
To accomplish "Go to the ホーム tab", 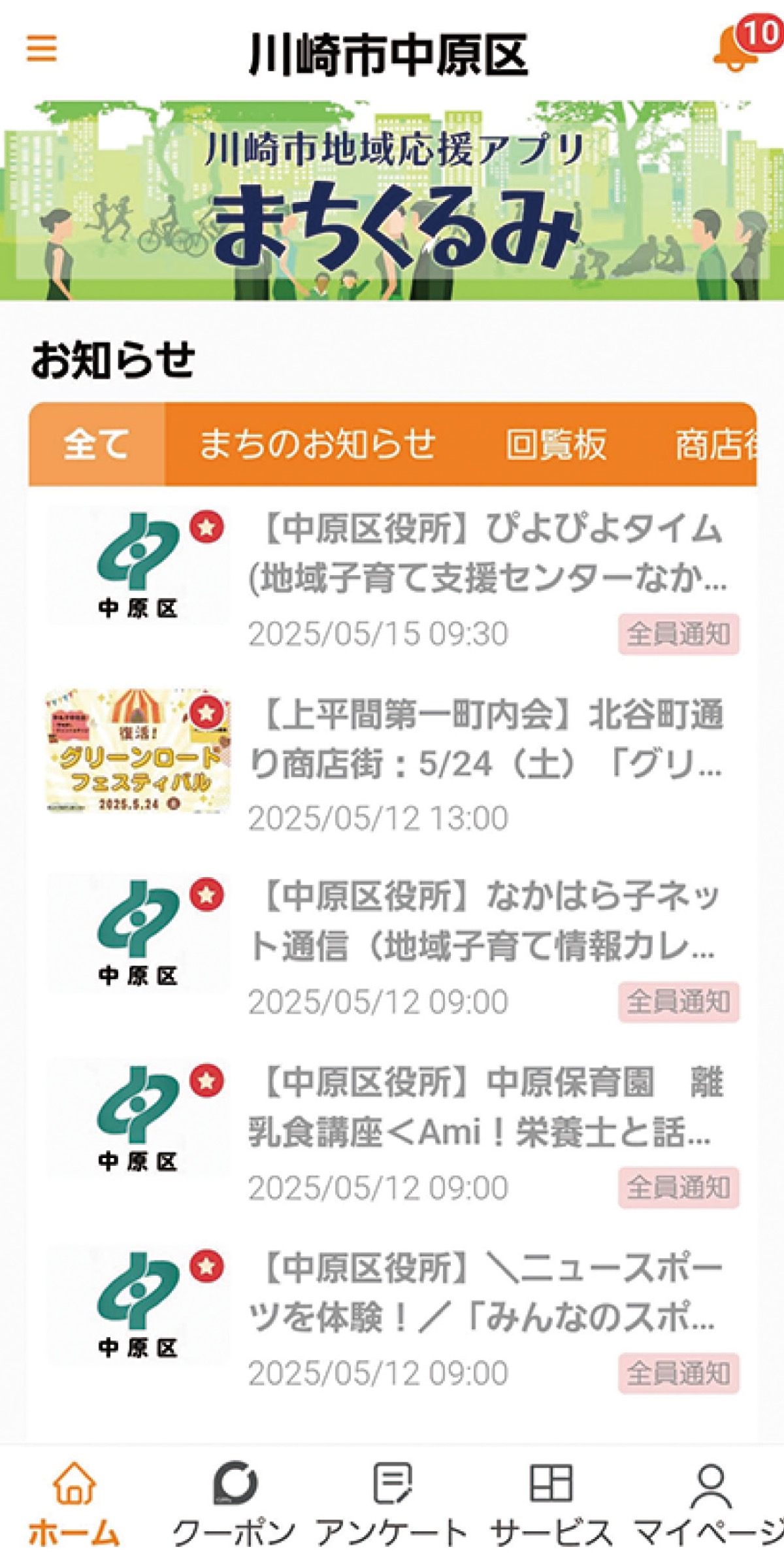I will pyautogui.click(x=74, y=1503).
